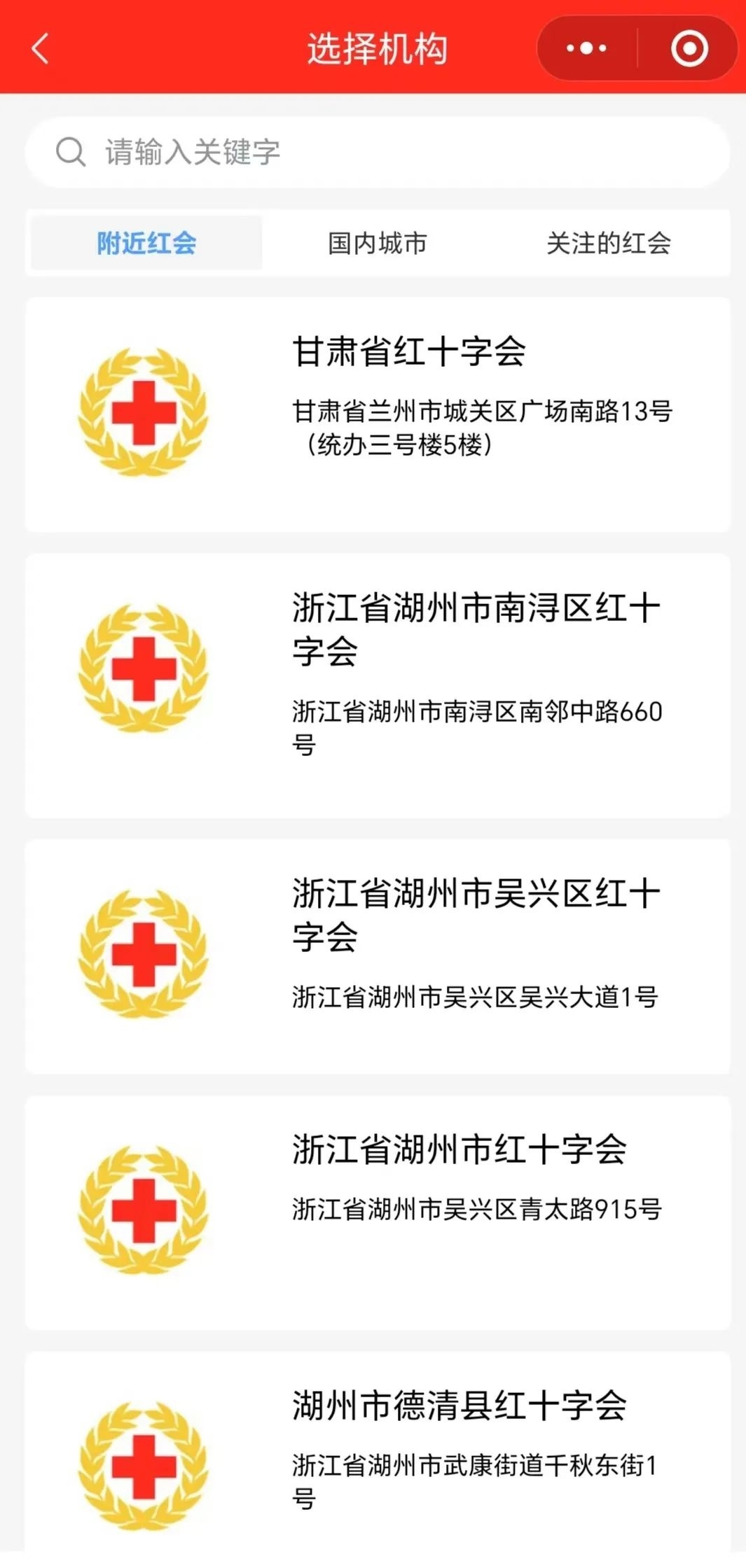Screen dimensions: 746x1568
Task: Open the mini program more-options menu
Action: point(586,49)
